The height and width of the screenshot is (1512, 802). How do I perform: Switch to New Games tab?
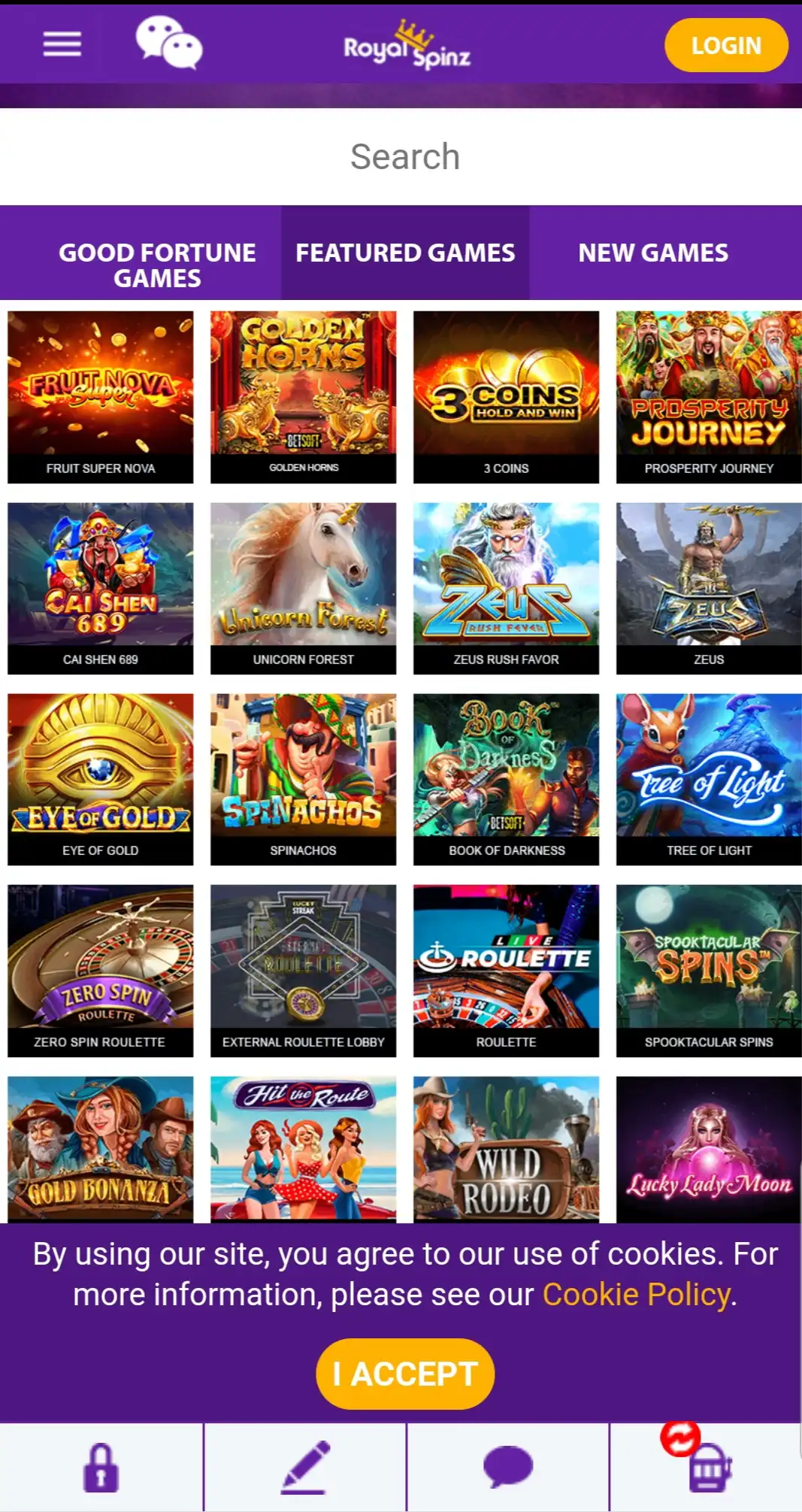tap(652, 253)
